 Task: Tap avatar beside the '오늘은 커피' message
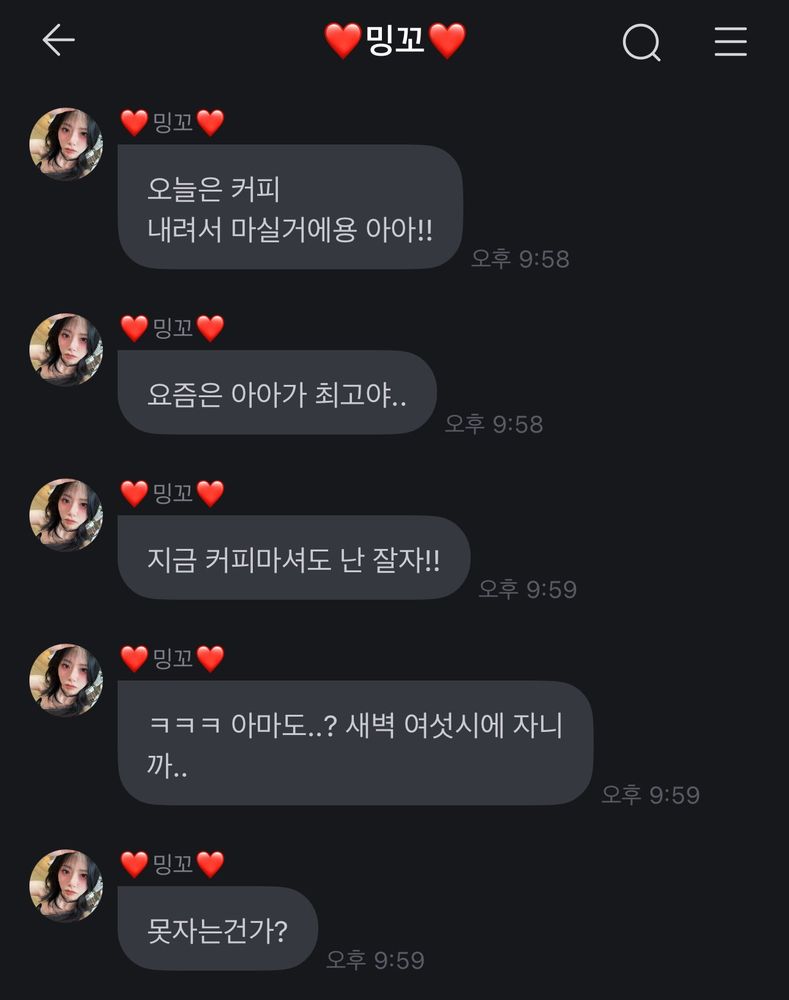coord(66,144)
